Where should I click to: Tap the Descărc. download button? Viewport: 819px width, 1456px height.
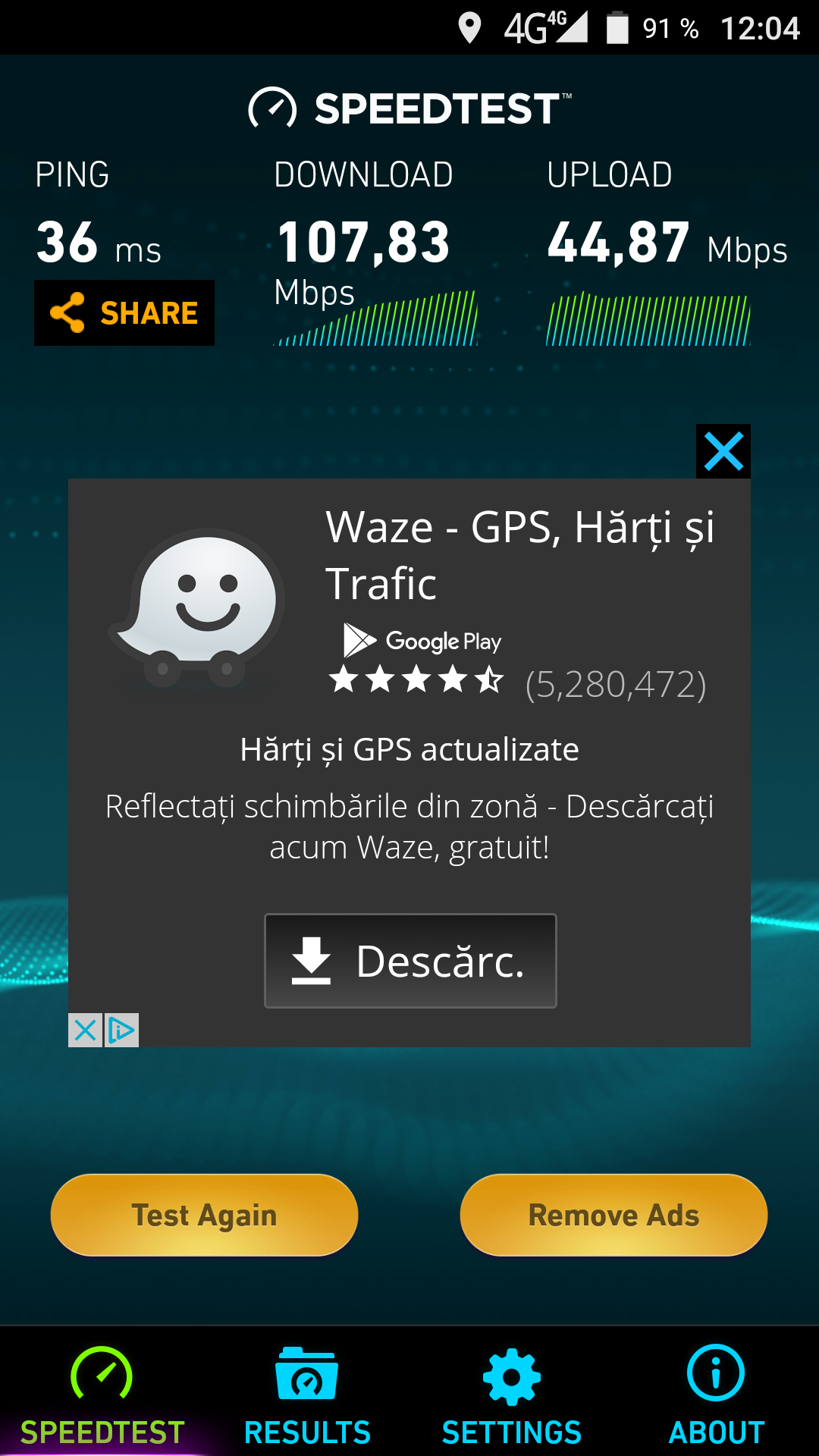point(410,961)
